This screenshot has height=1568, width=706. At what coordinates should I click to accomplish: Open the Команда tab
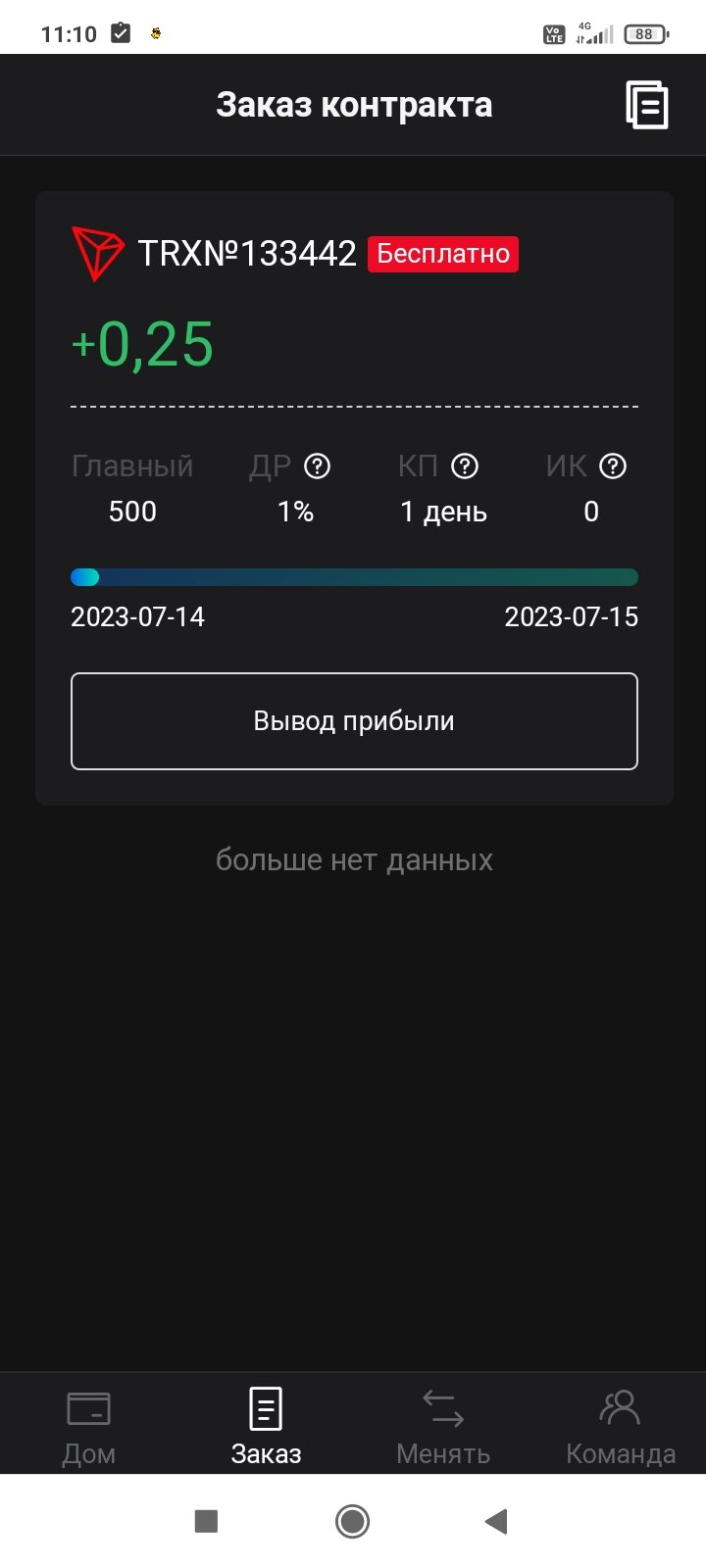[x=621, y=1427]
